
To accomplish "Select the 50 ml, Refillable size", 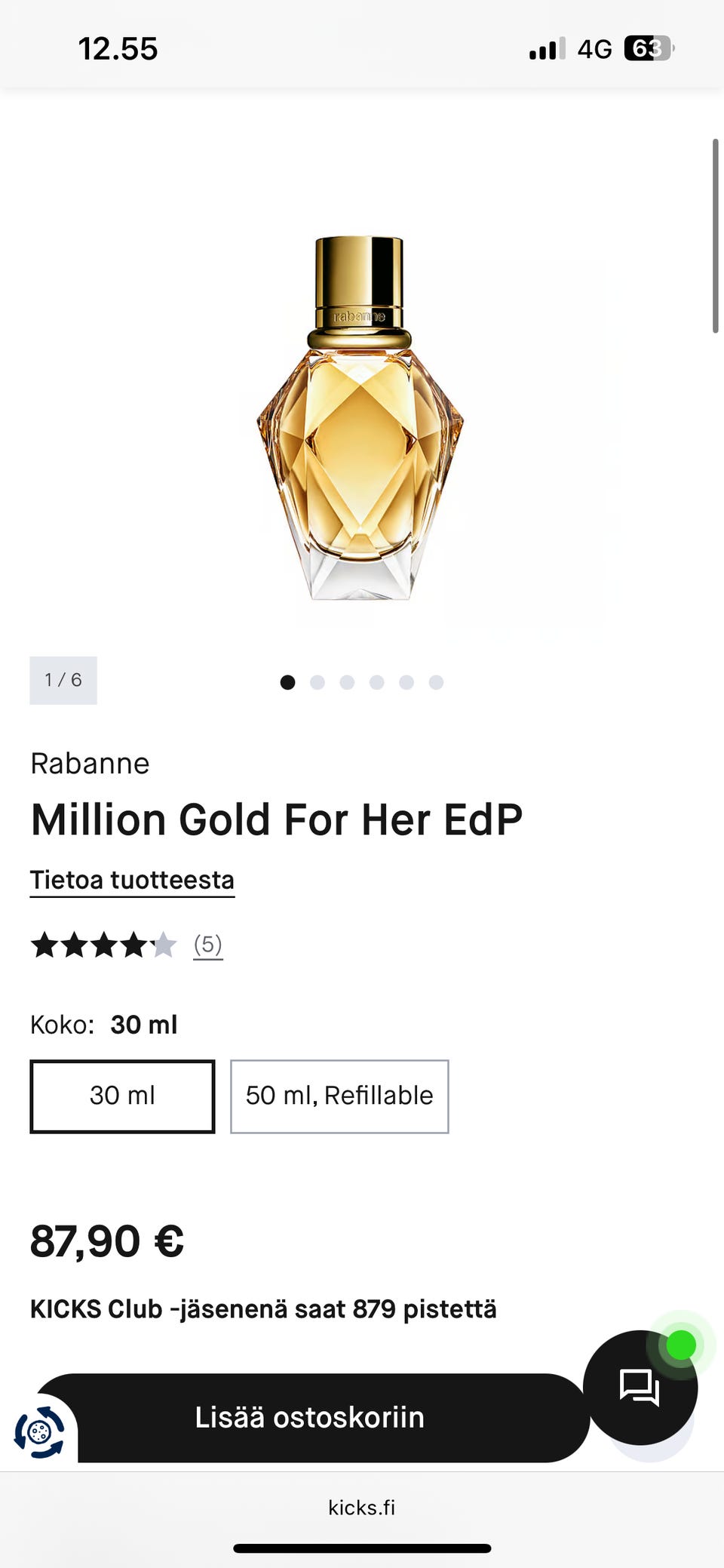I will pos(339,1096).
